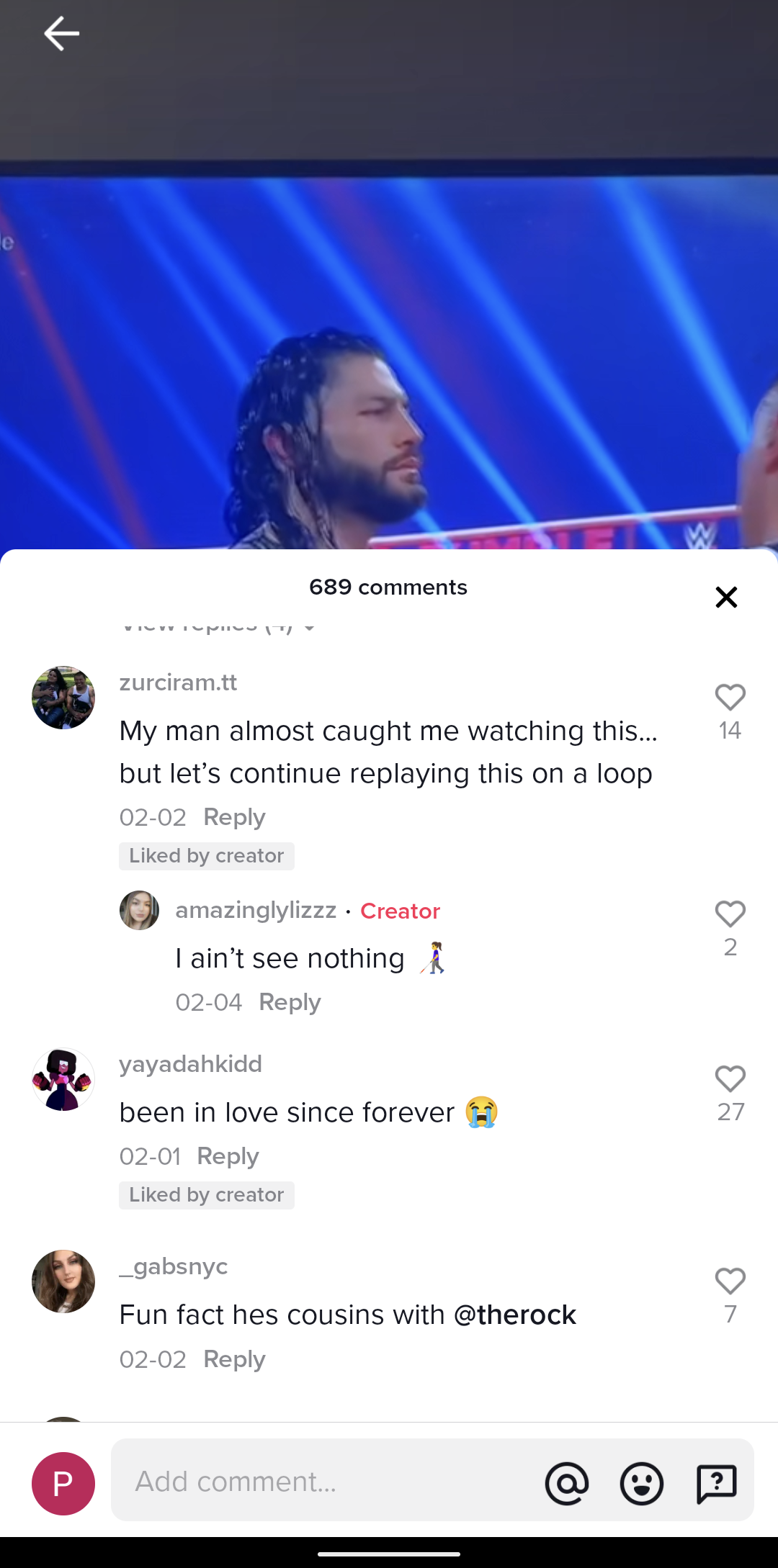778x1568 pixels.
Task: Reply to zurciram.tt's comment
Action: [234, 817]
